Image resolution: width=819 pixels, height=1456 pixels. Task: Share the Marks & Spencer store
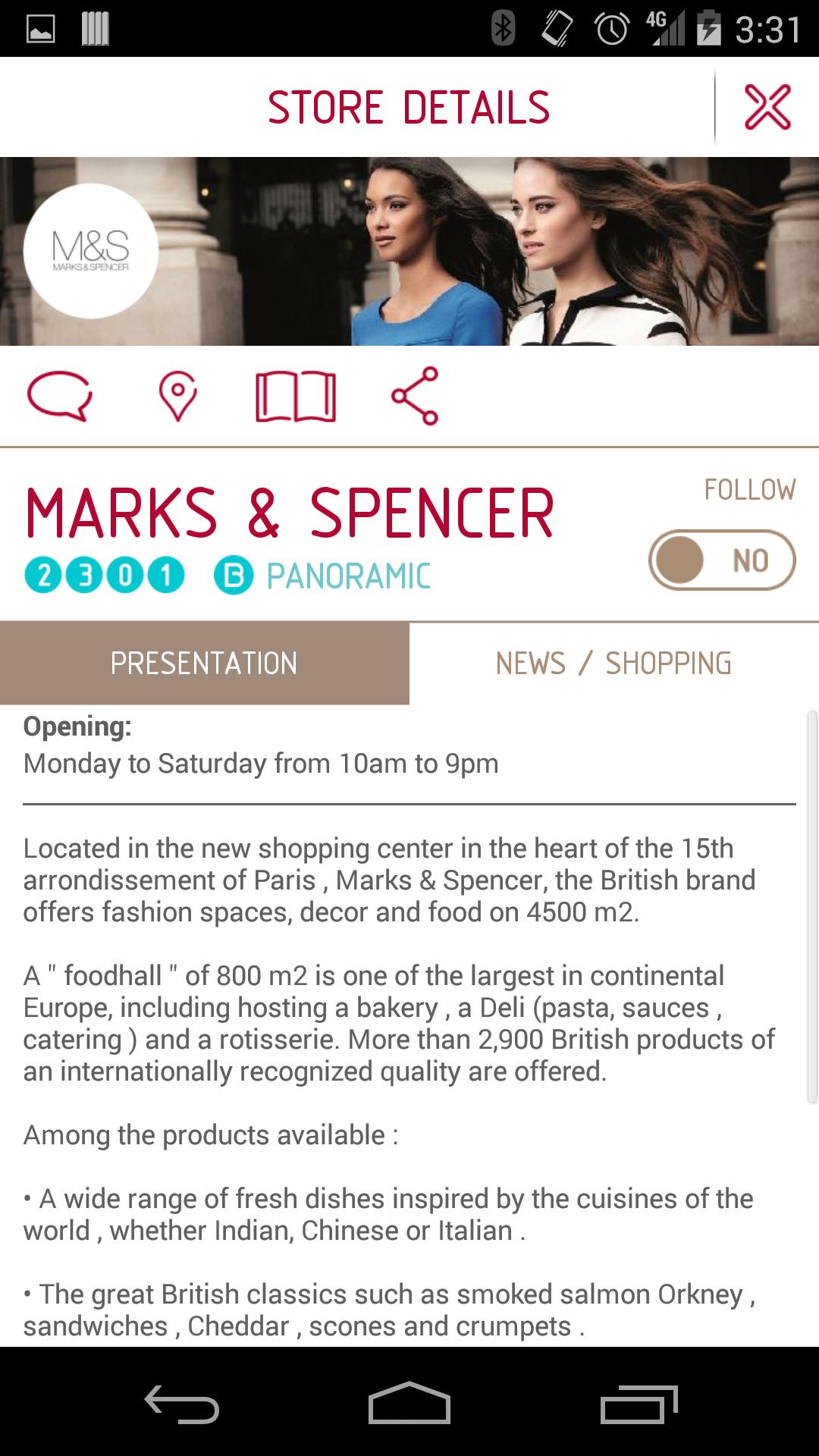(x=415, y=395)
